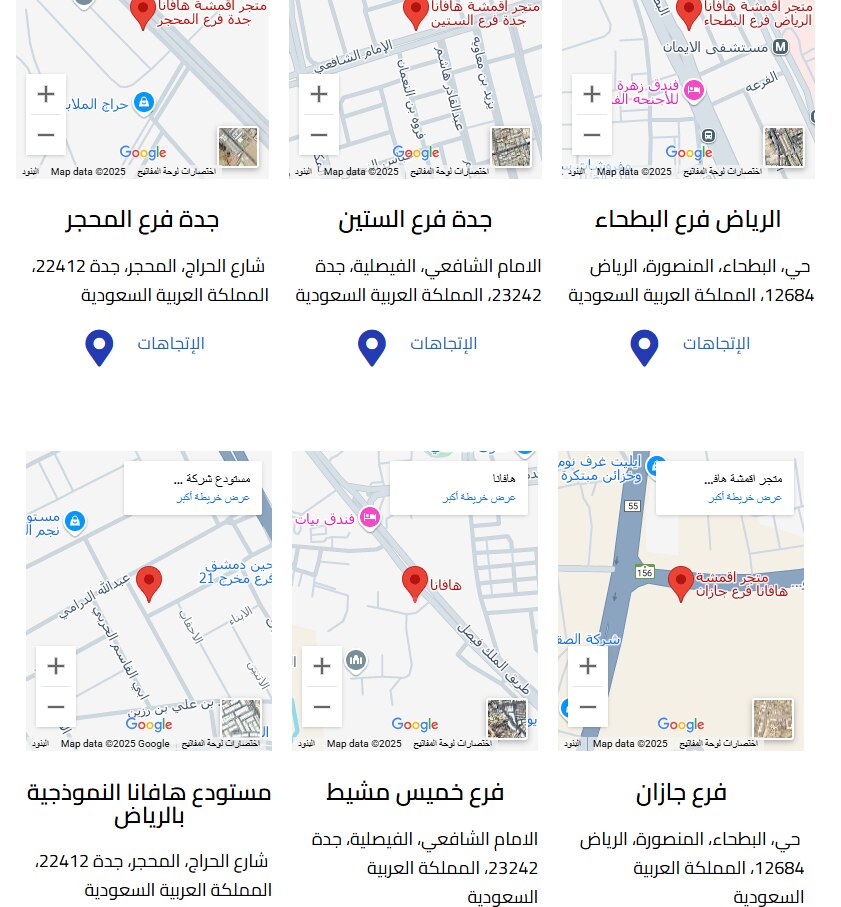Click the bedroom store icon on the Jazan map
841x907 pixels.
[657, 466]
